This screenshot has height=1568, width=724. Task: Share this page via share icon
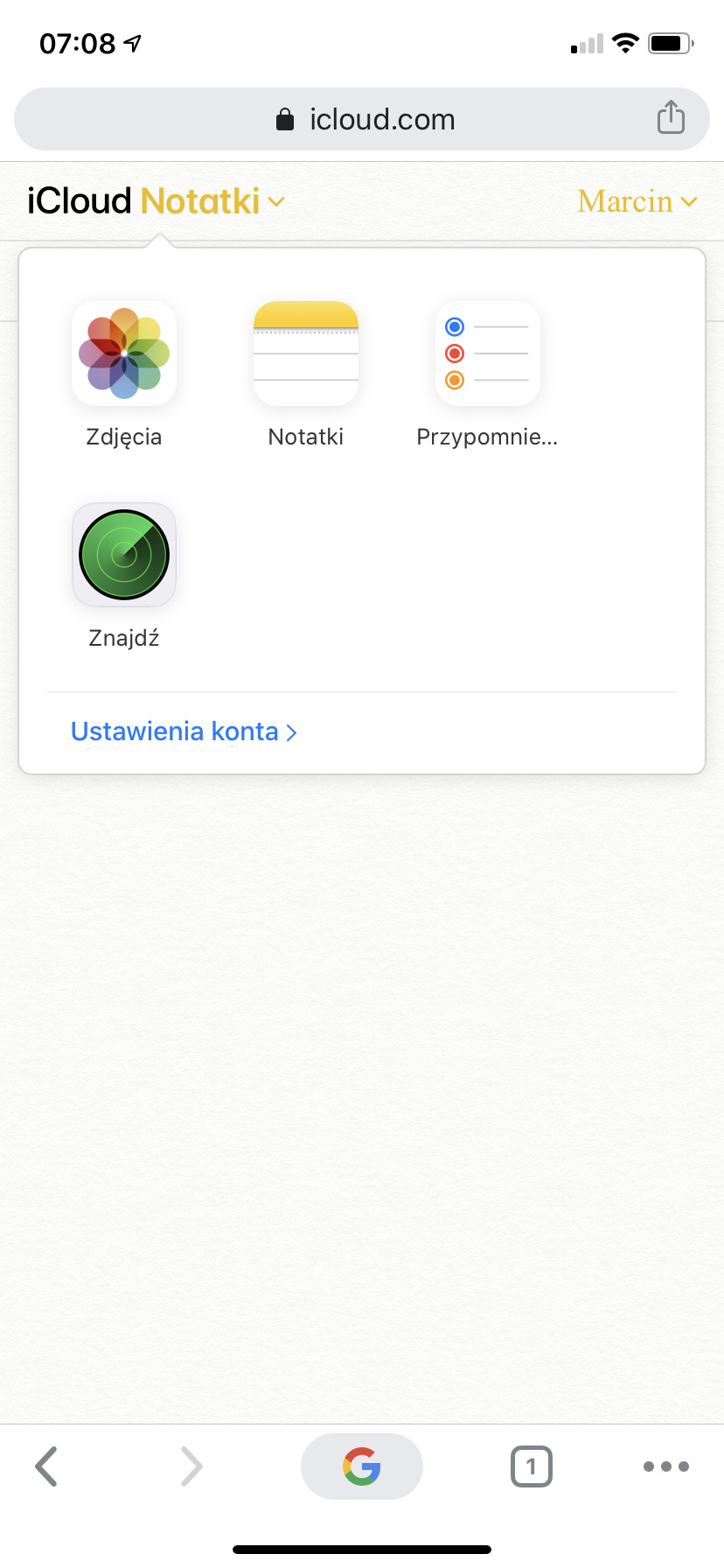671,117
